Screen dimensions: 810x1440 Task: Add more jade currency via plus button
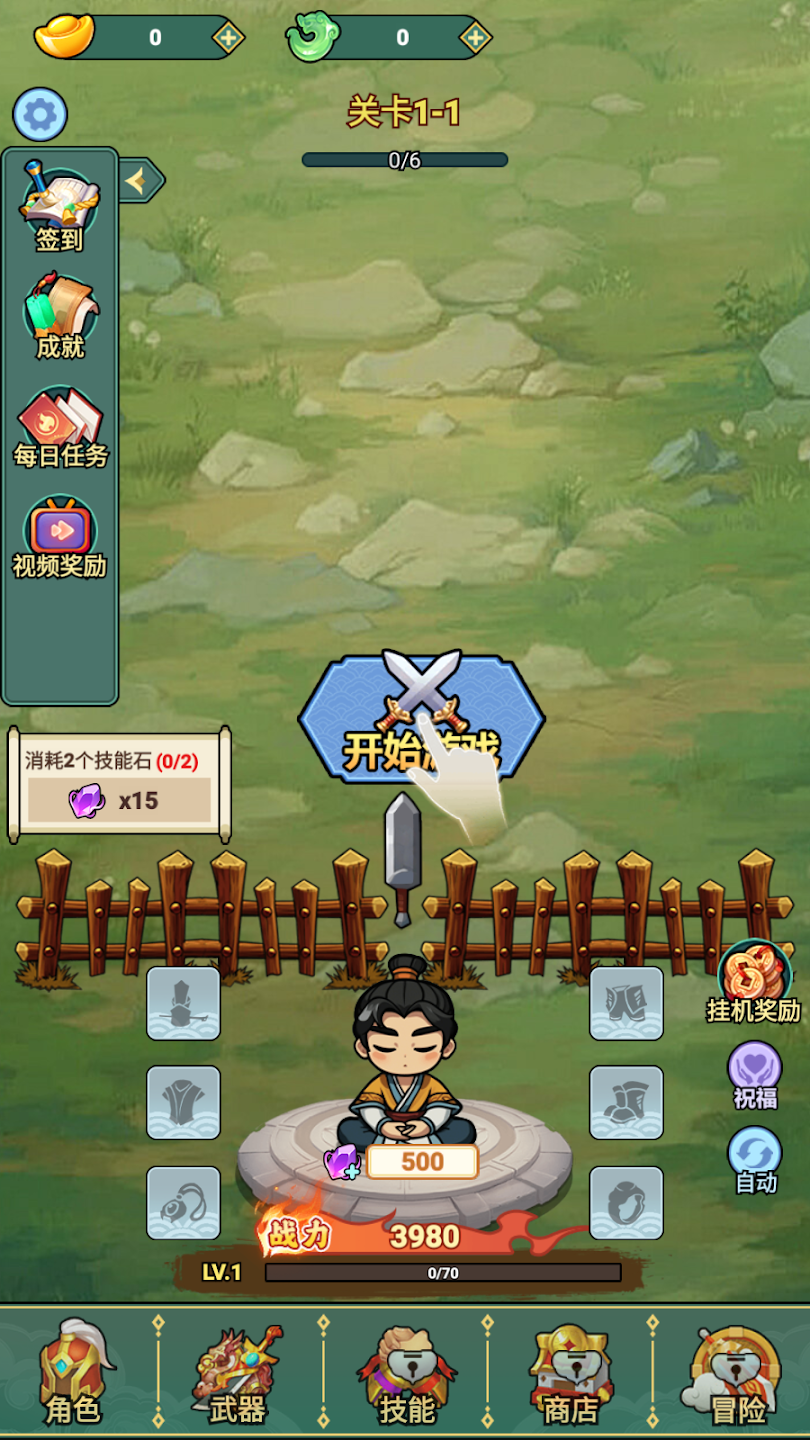475,38
